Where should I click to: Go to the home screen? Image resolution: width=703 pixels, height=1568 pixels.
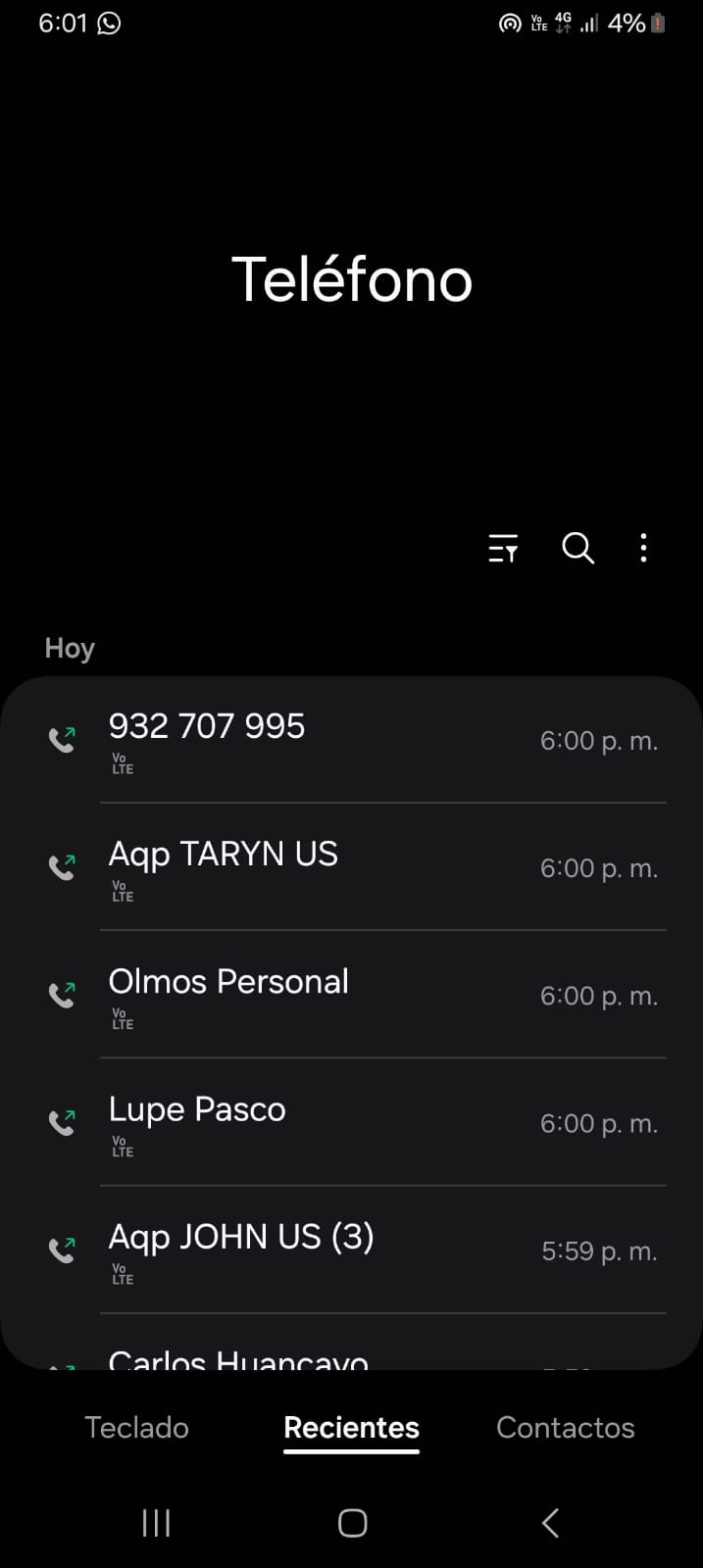tap(352, 1523)
